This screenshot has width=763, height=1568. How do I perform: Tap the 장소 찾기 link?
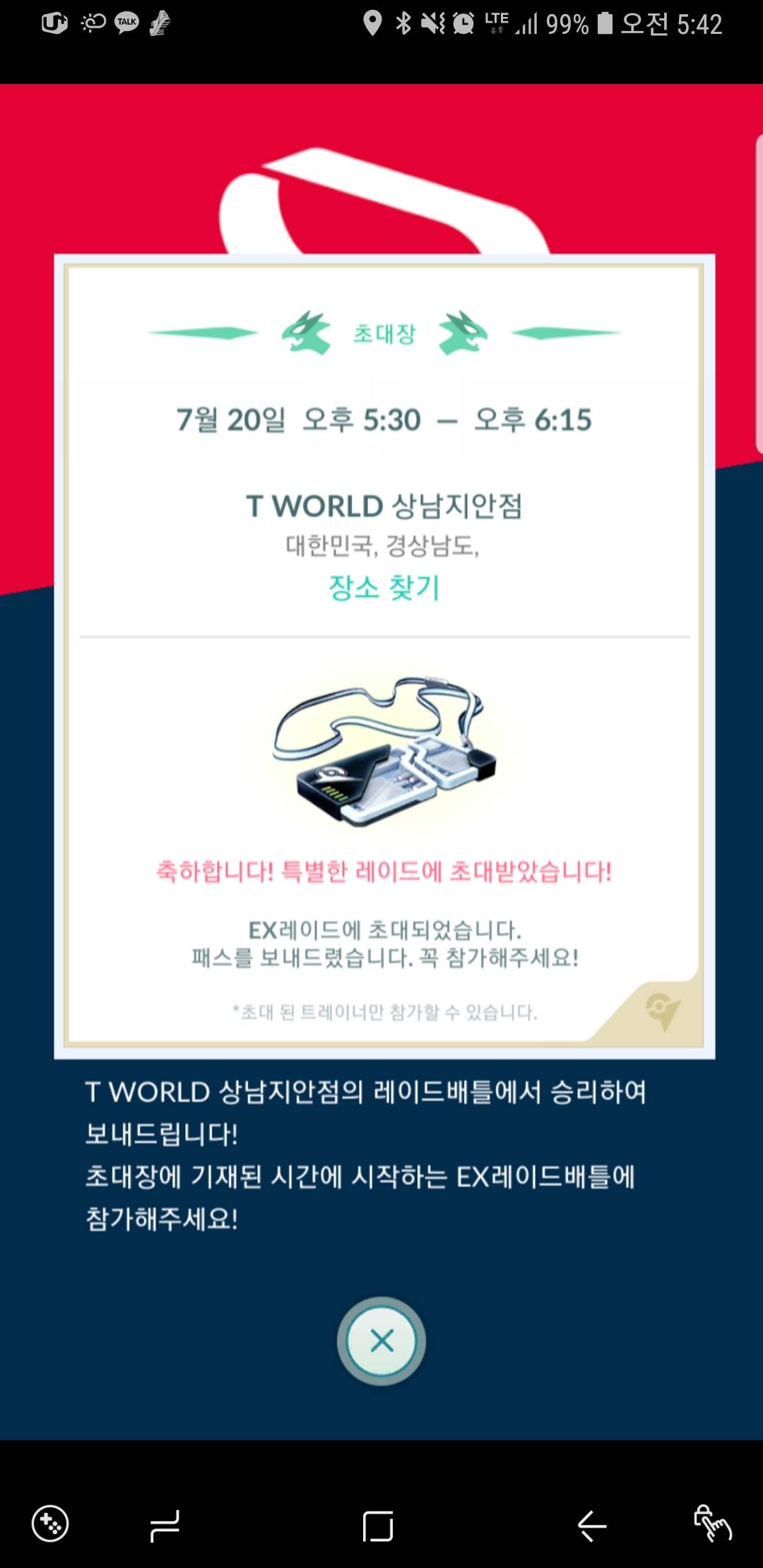pyautogui.click(x=384, y=588)
